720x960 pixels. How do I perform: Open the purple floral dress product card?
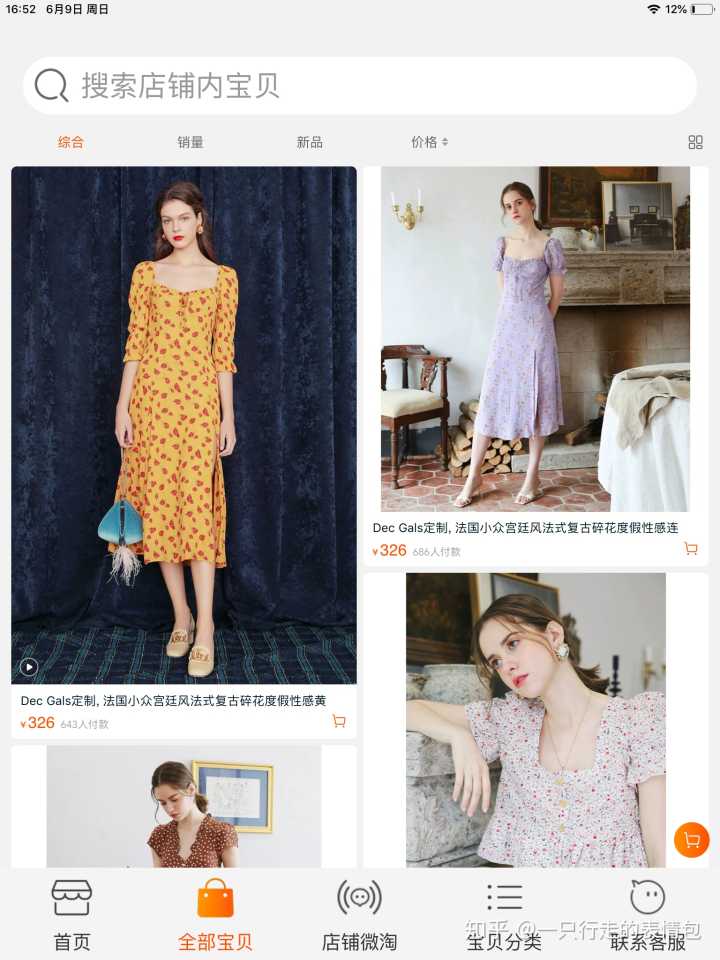535,340
